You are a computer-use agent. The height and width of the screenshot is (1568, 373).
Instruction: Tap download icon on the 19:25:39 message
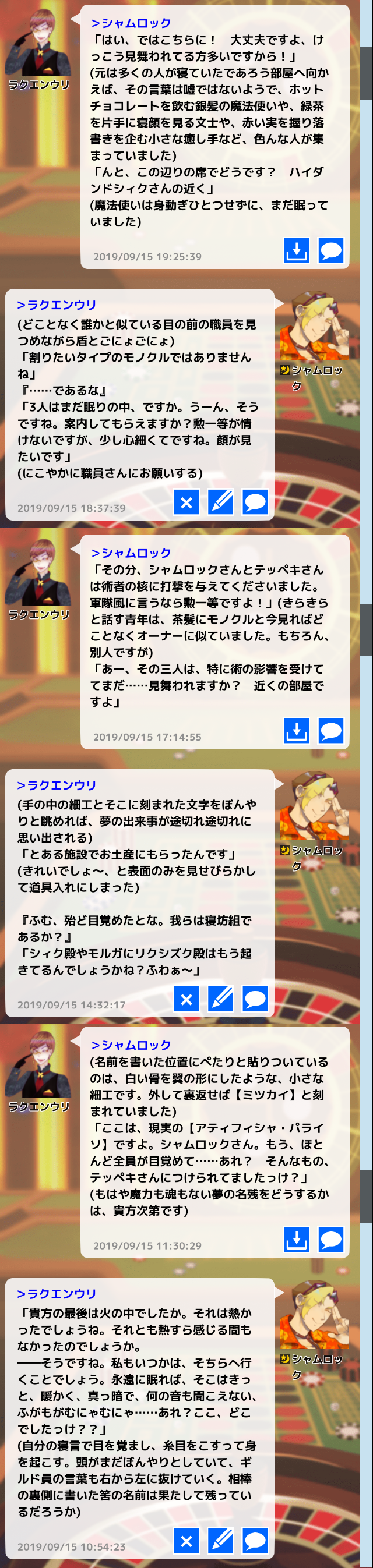tap(296, 250)
